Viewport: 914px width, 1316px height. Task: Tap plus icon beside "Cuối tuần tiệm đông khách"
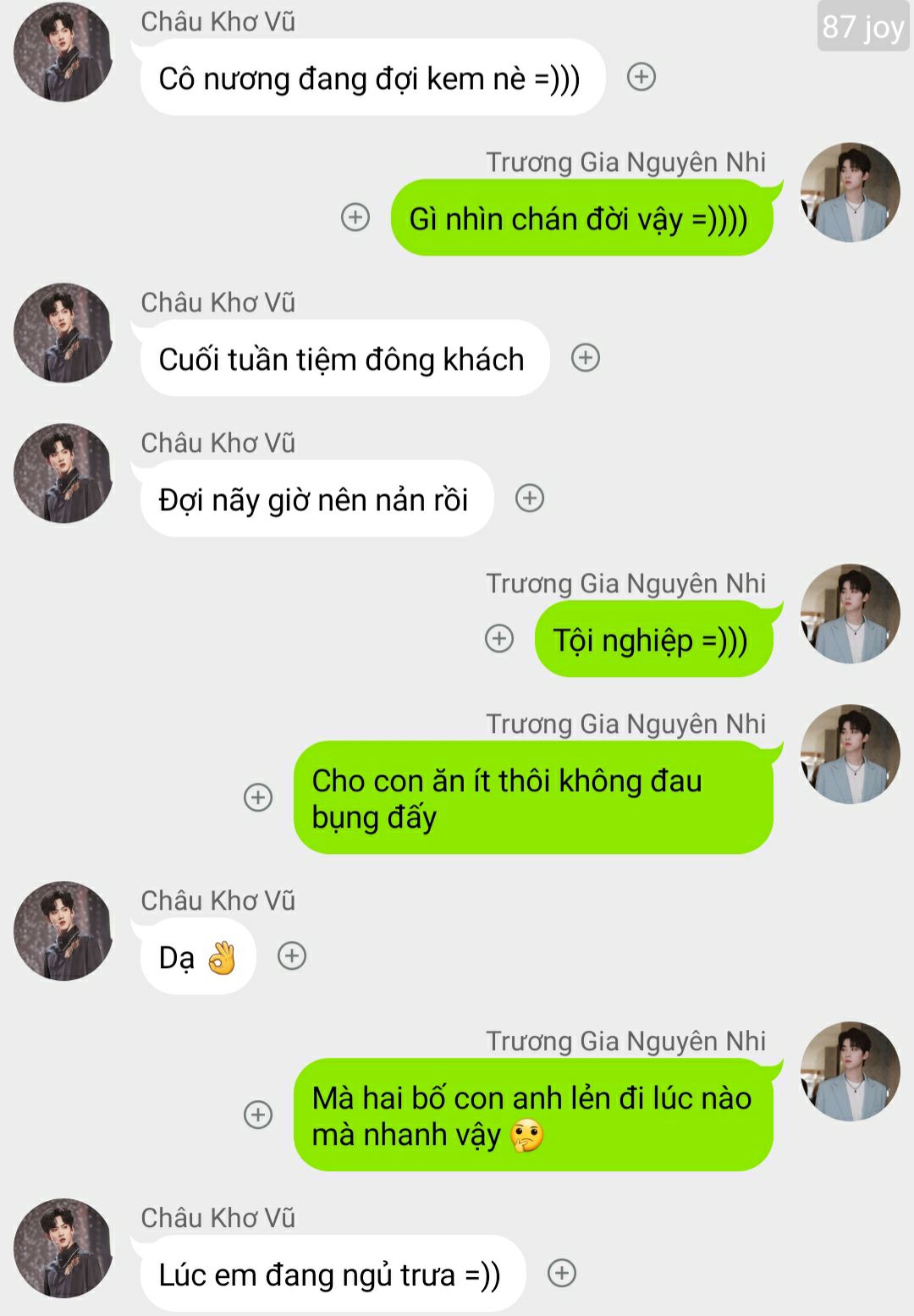pos(586,358)
